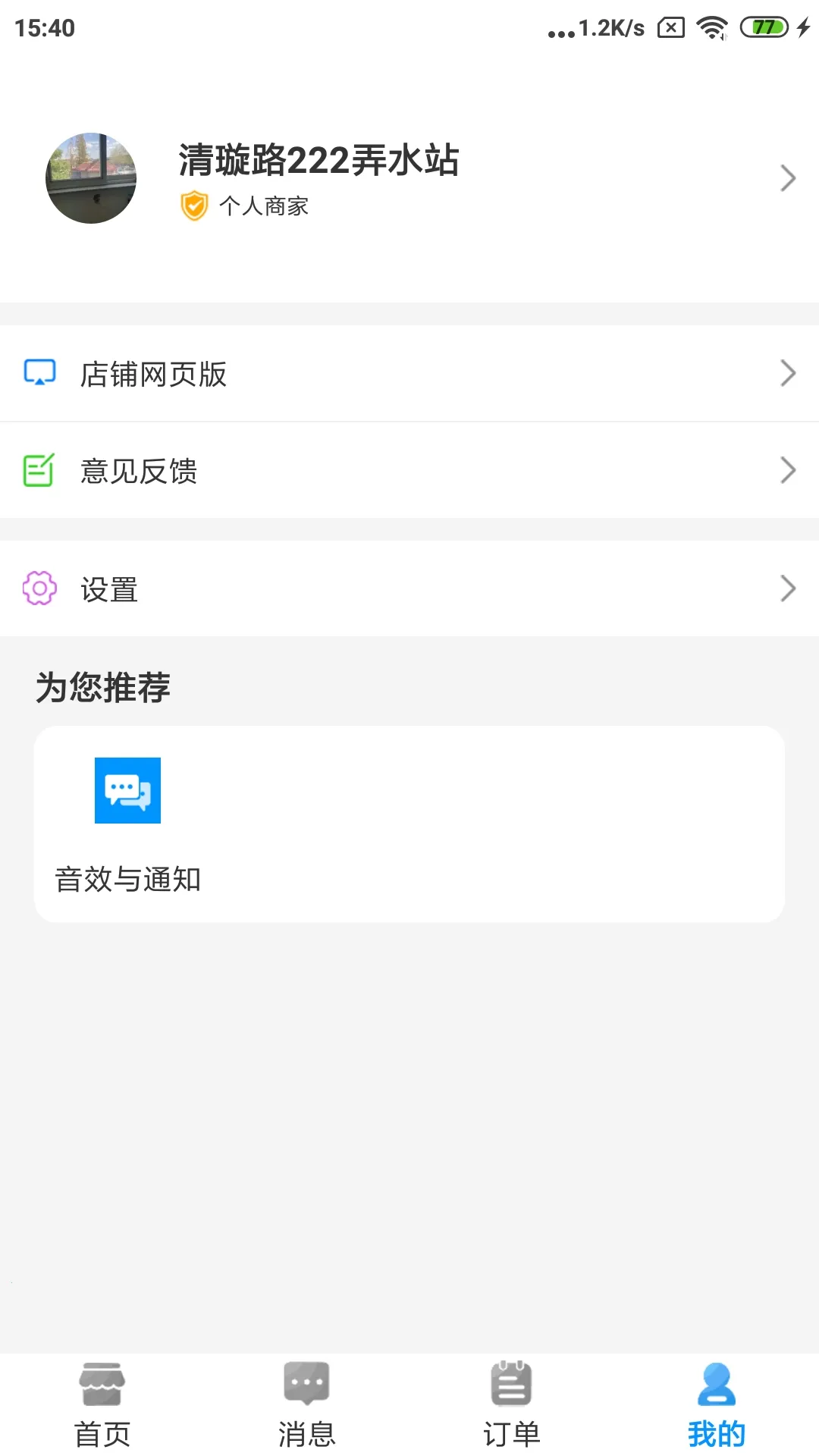Viewport: 819px width, 1456px height.
Task: Tap the blue 音效与通知 chat bubble icon
Action: point(127,790)
